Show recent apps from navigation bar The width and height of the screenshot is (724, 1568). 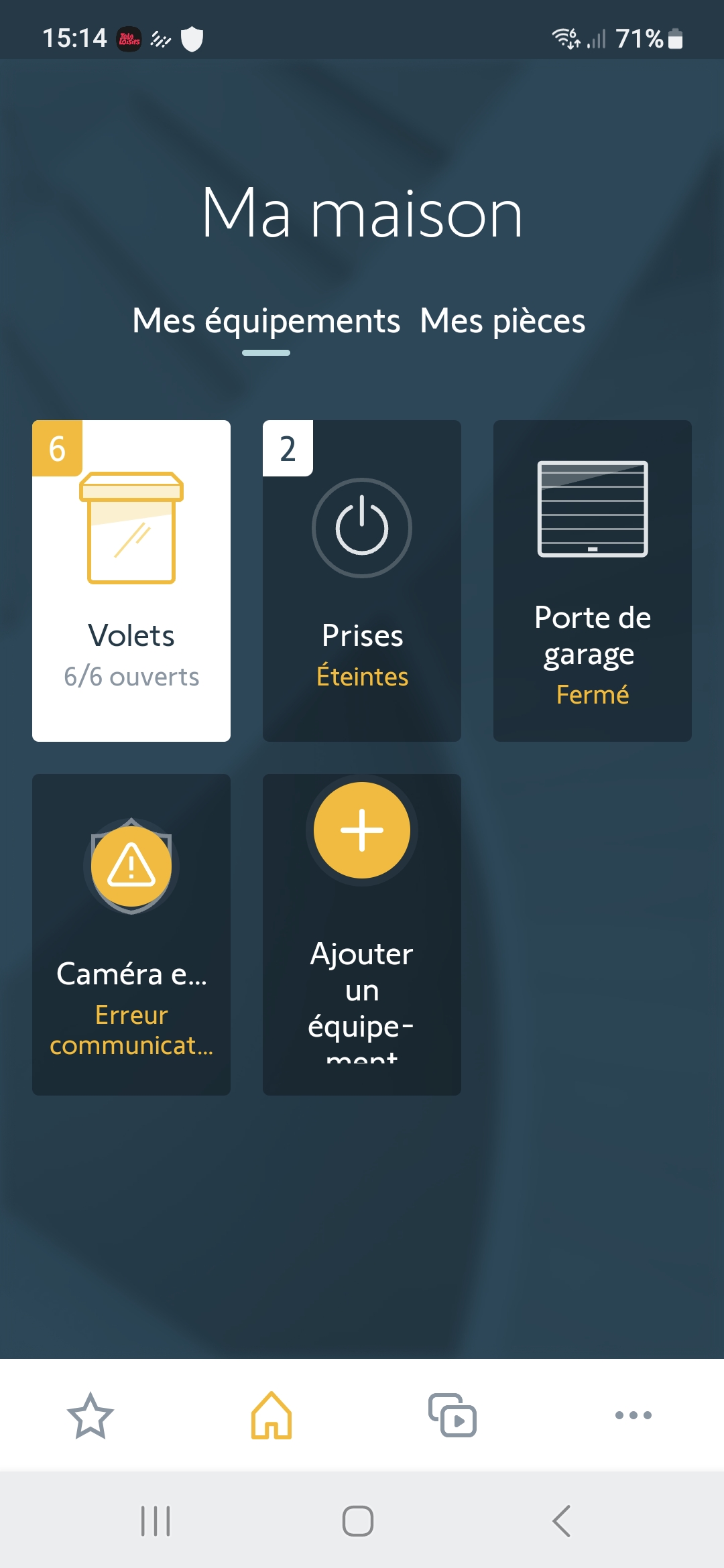(x=156, y=1521)
